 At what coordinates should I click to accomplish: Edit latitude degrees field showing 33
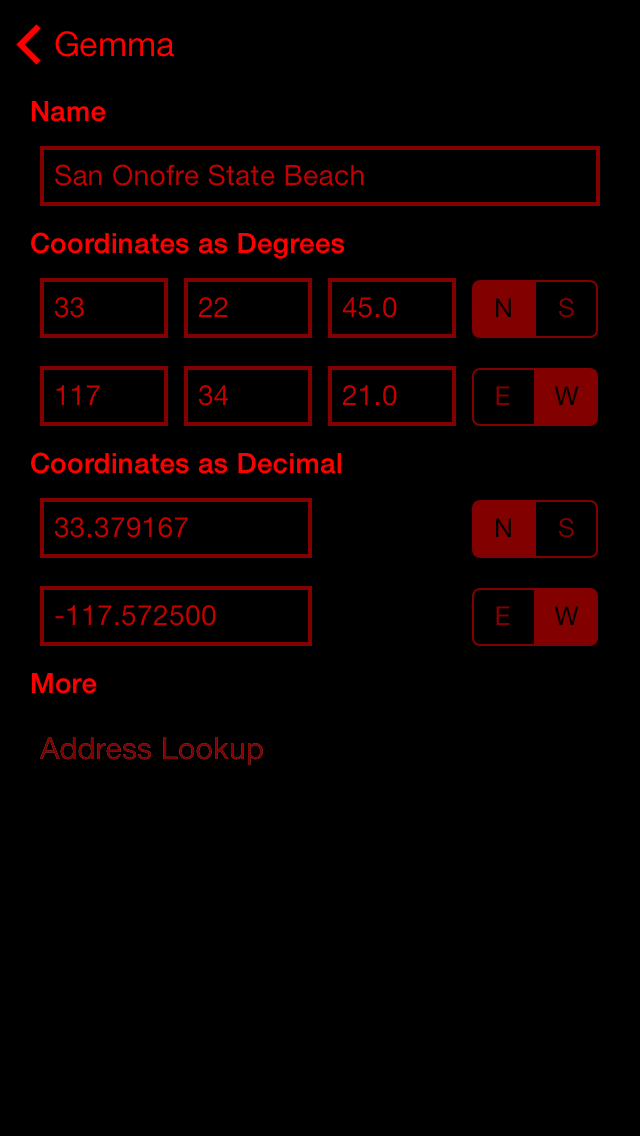(x=104, y=308)
